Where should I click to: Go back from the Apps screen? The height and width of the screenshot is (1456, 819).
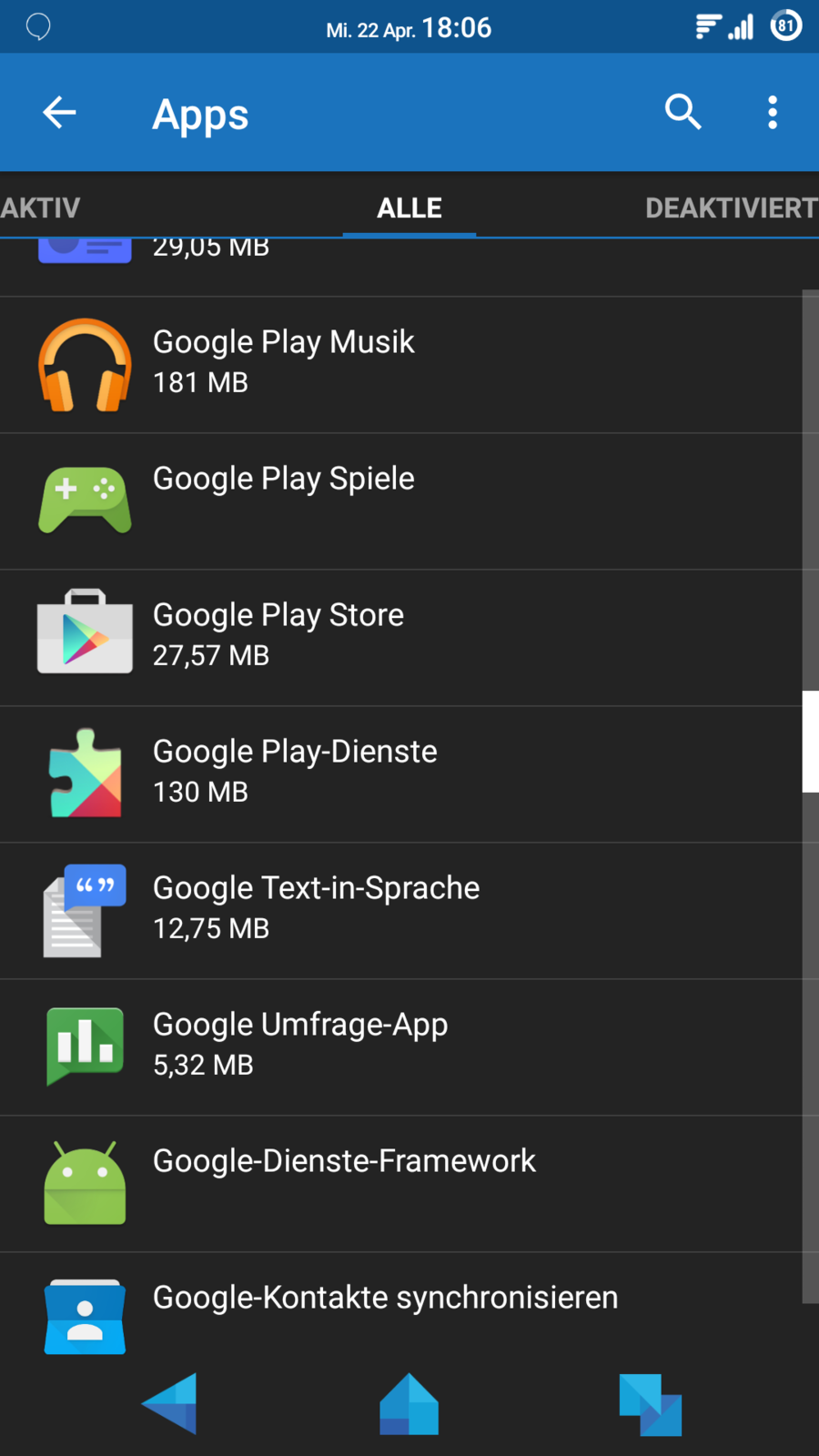click(x=60, y=113)
